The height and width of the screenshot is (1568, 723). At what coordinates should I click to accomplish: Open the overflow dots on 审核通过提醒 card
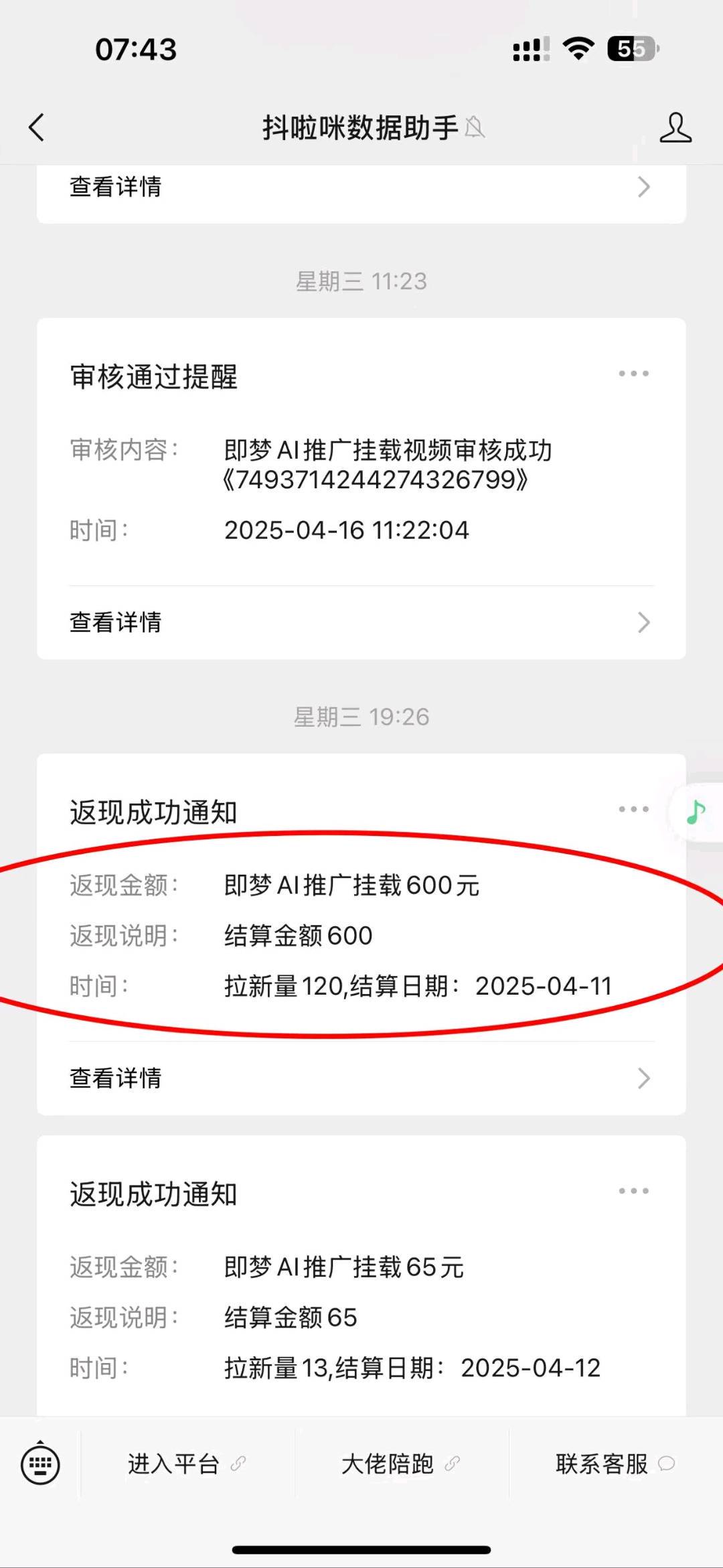pos(634,374)
